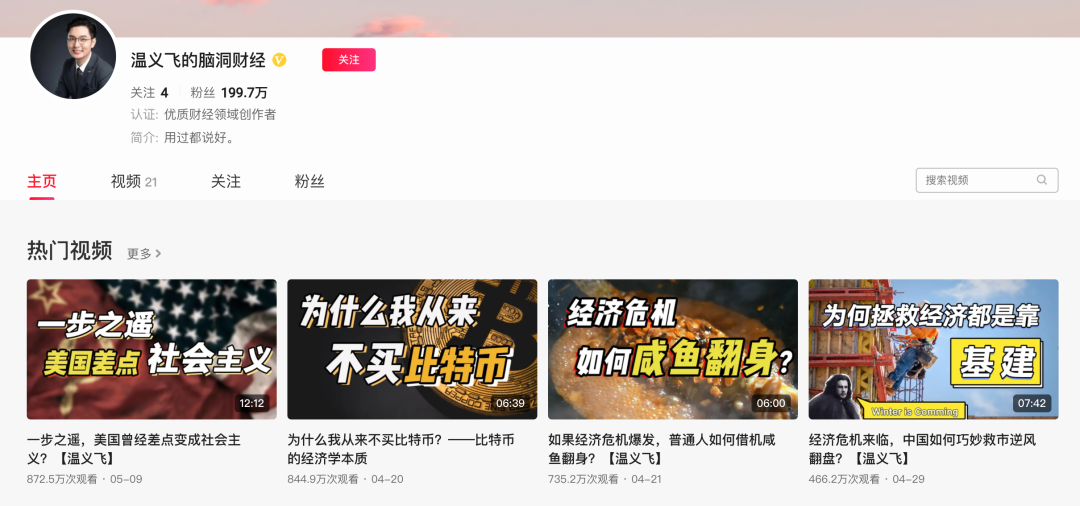Open 更多 next to 热门视频
This screenshot has width=1080, height=506.
(143, 253)
